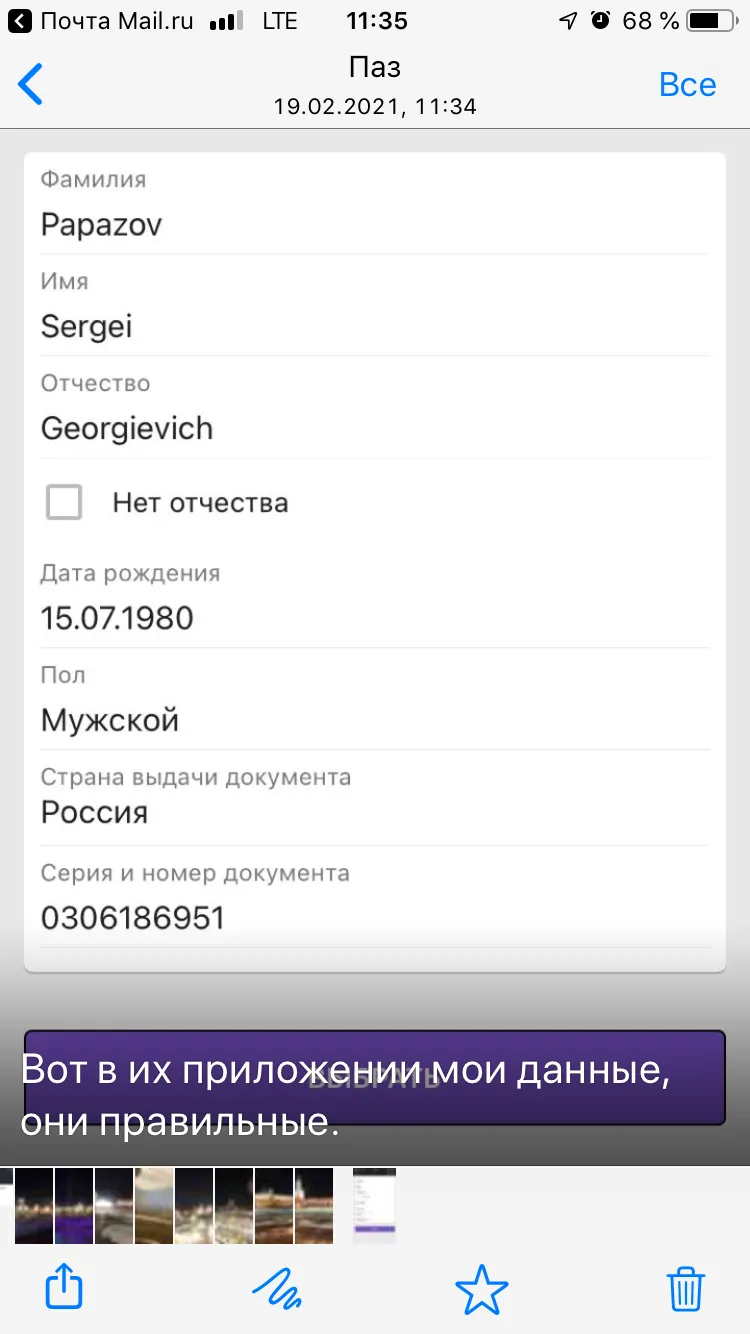The width and height of the screenshot is (750, 1334).
Task: Open all photos with the Все button
Action: coord(687,85)
